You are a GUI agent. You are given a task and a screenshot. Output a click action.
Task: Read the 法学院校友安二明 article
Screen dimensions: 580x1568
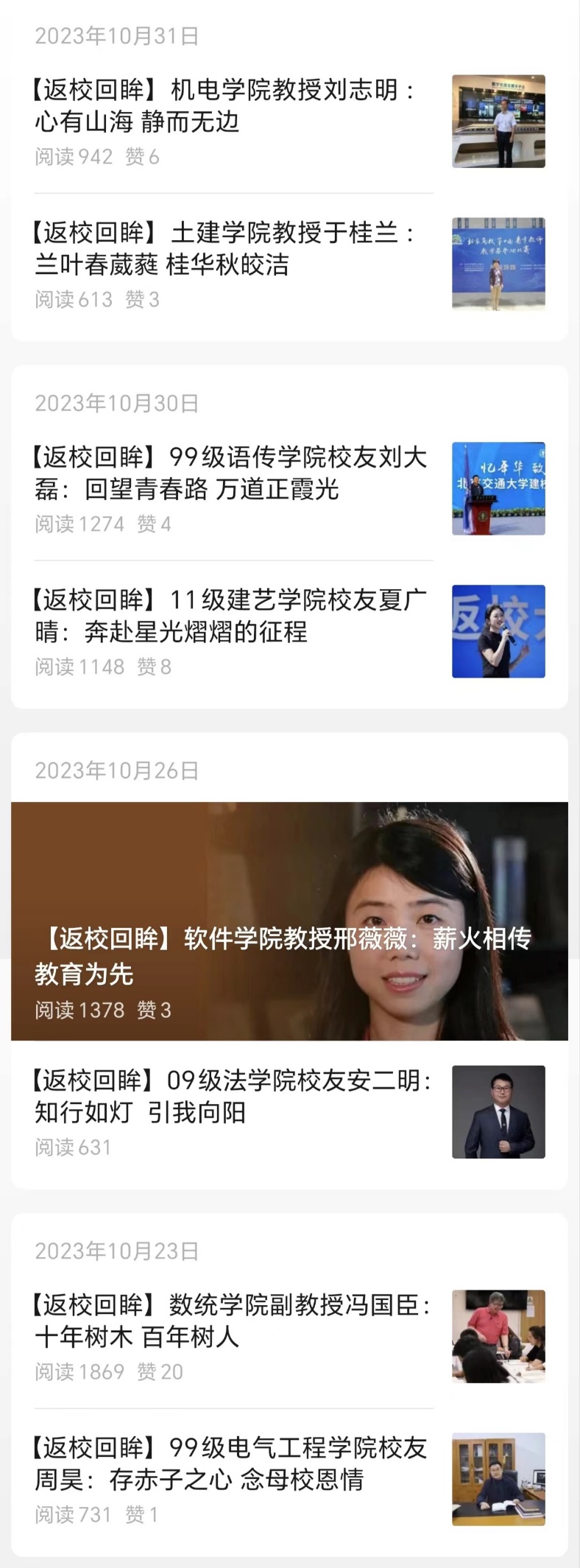(x=232, y=1096)
